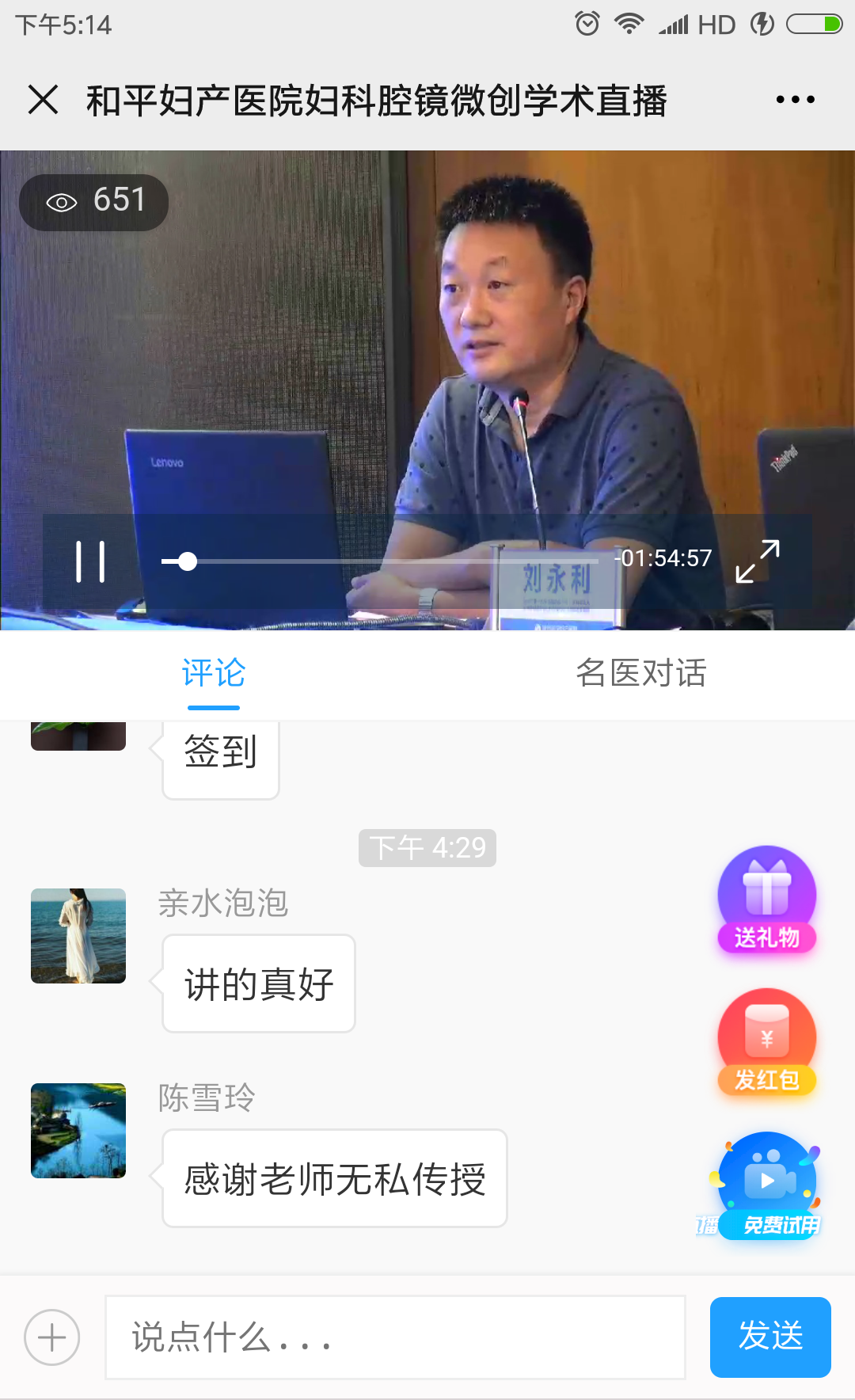
Task: Close the live broadcast page
Action: point(43,100)
